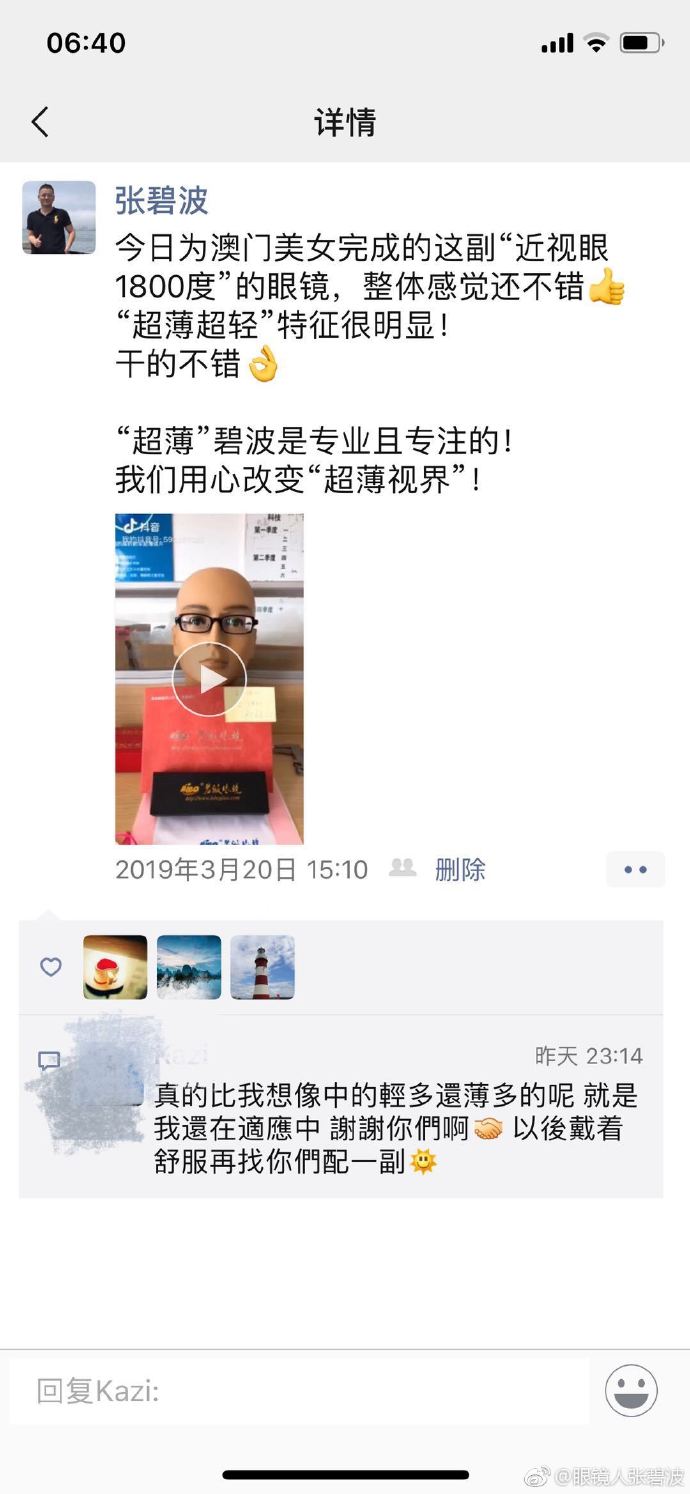Open the mountain landscape liker avatar

click(189, 967)
